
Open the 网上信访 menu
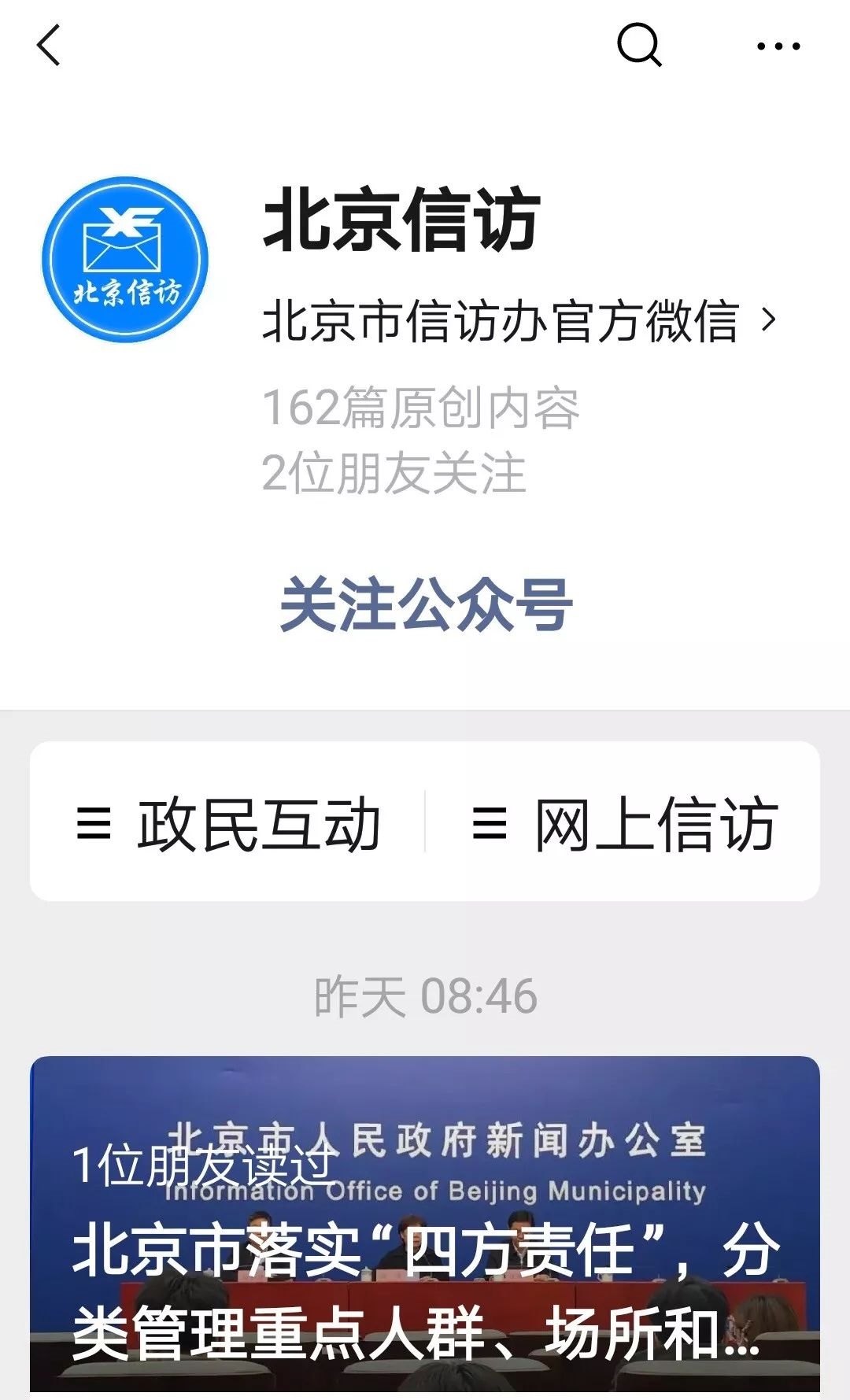point(623,823)
